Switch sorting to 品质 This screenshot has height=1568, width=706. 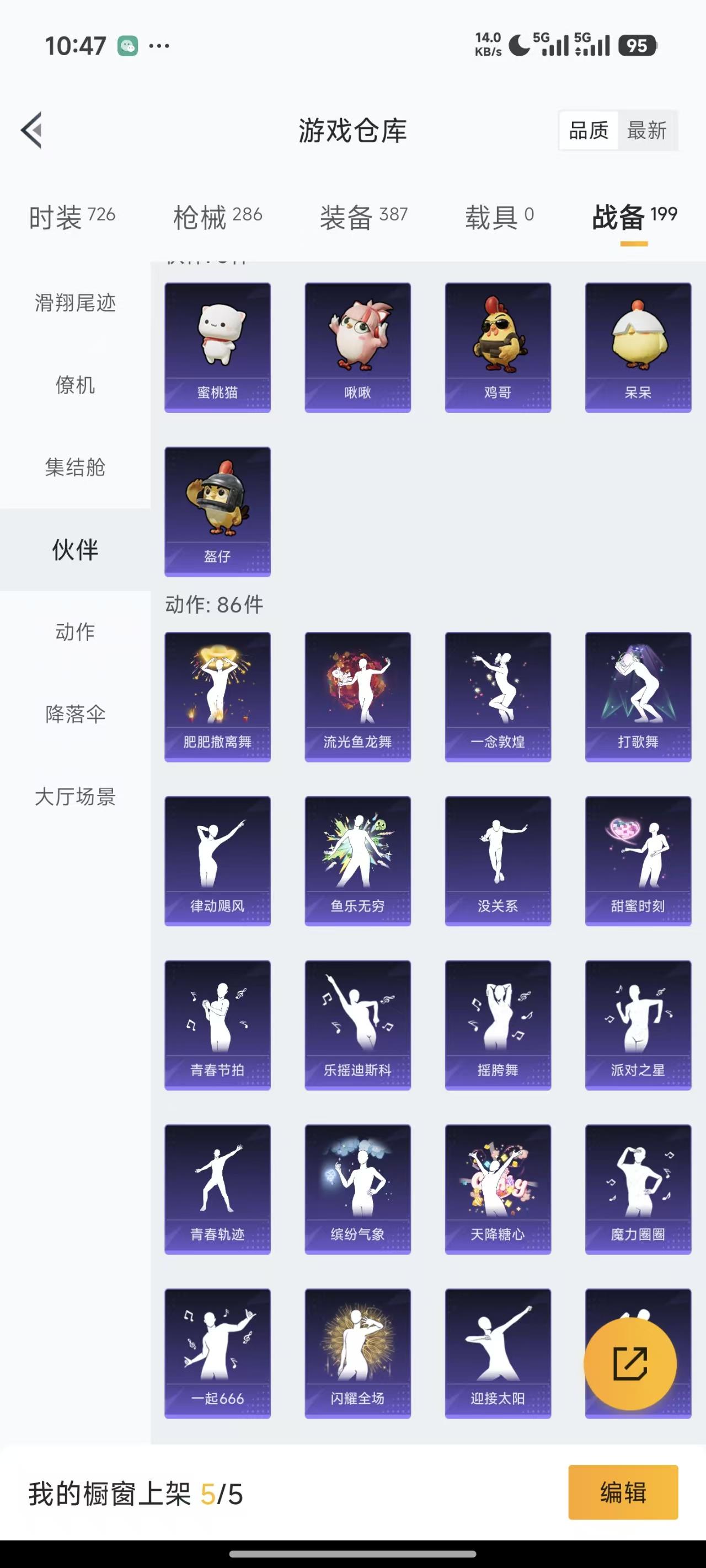click(588, 130)
